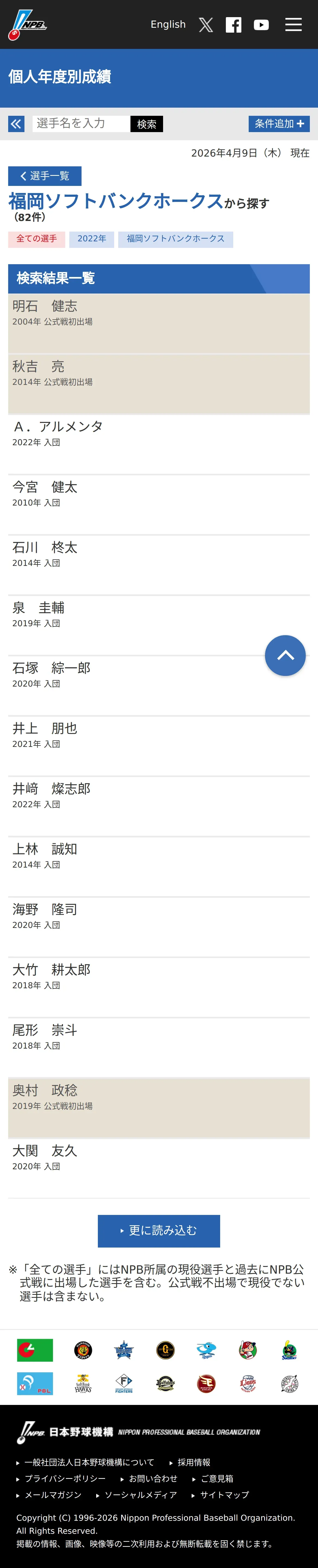This screenshot has height=1568, width=318.
Task: Open player 上林 誠知
Action: click(159, 867)
